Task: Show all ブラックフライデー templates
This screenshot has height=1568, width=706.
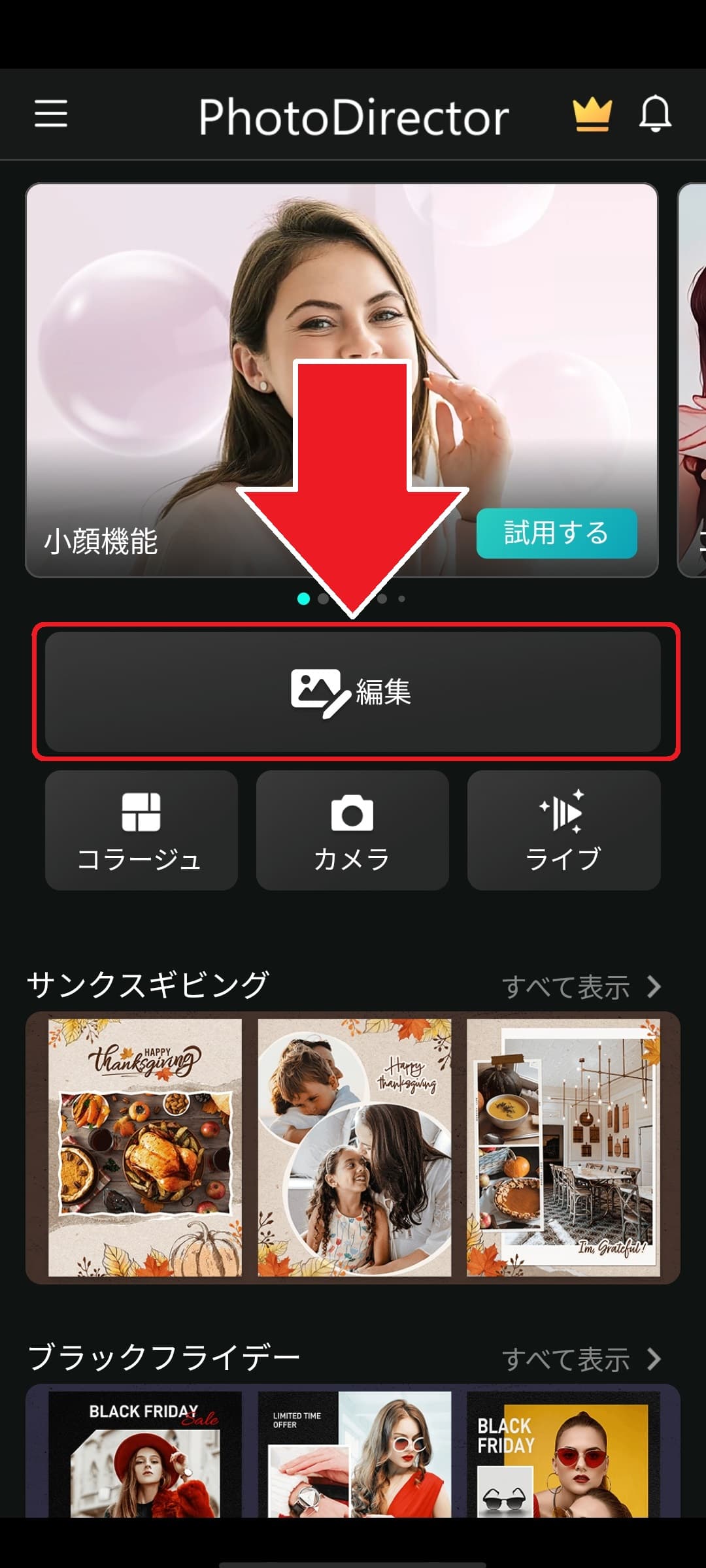Action: click(x=582, y=1360)
